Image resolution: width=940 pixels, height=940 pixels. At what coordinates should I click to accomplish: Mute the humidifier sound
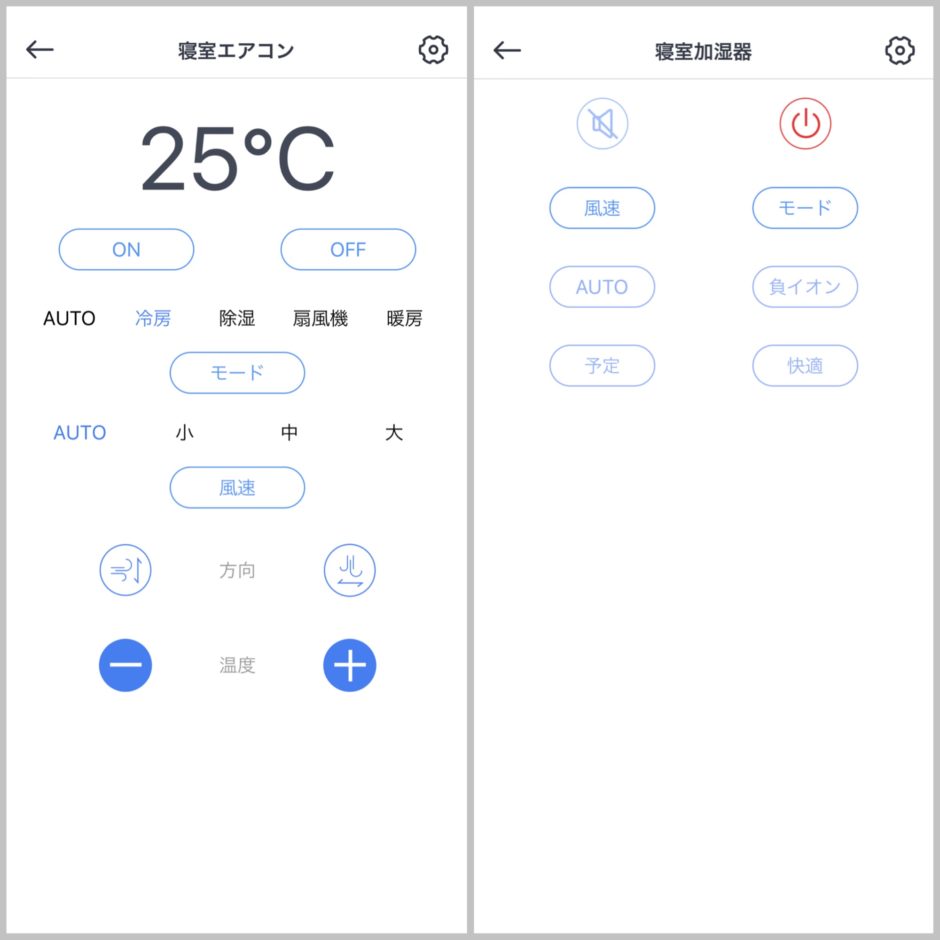[602, 124]
